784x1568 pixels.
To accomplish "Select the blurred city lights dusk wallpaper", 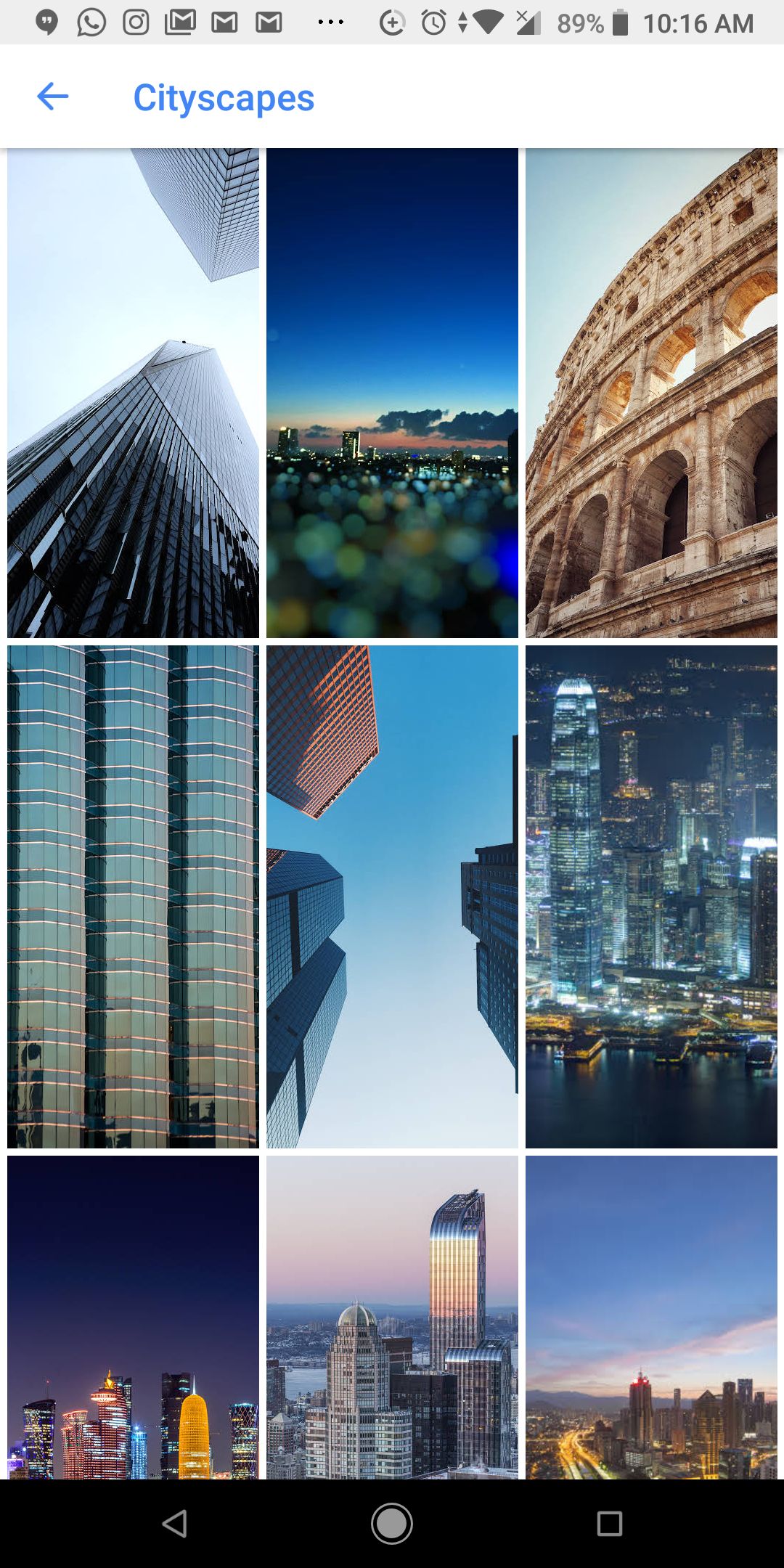I will 392,393.
